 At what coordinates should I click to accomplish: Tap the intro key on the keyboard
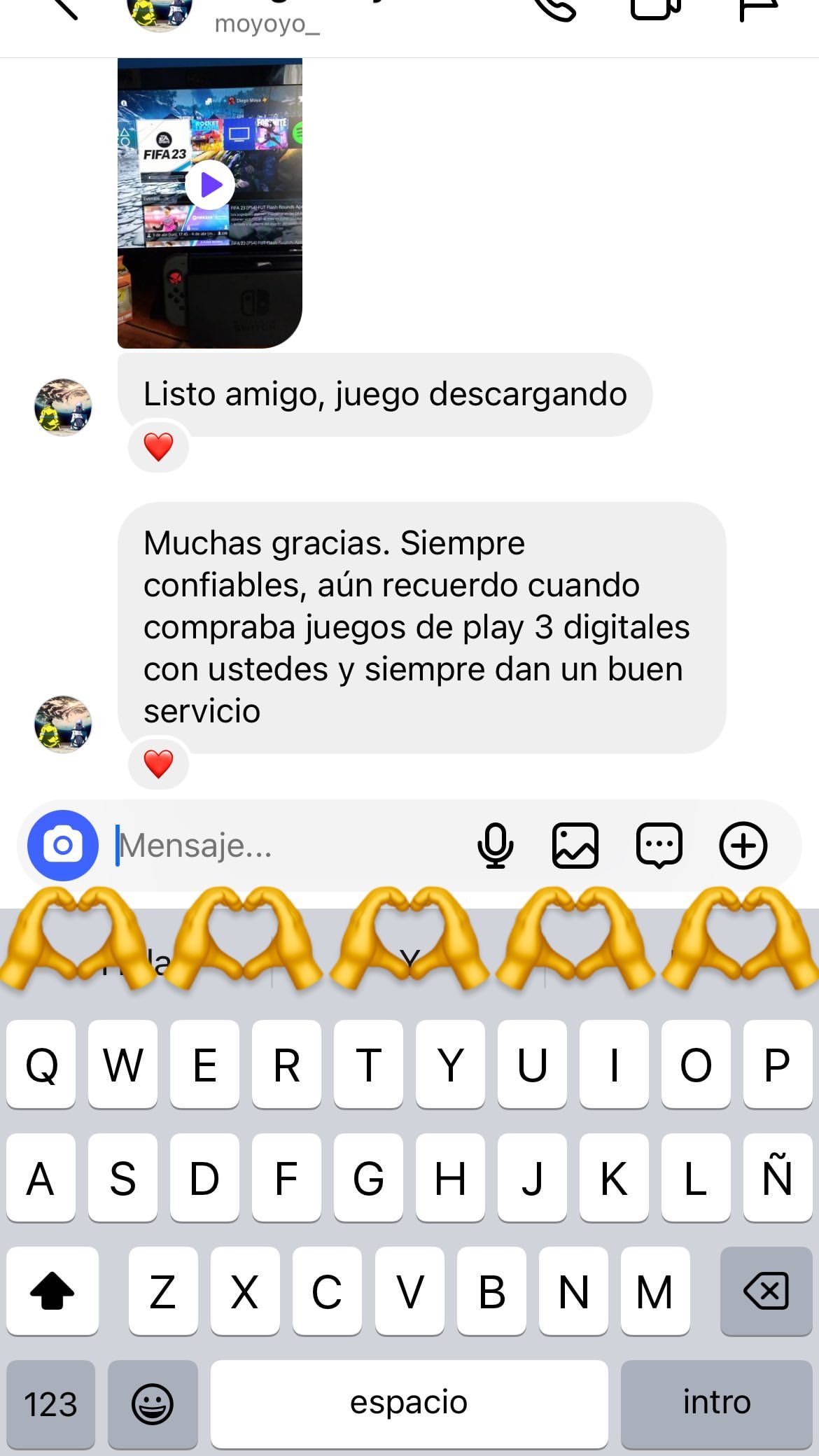click(x=717, y=1403)
